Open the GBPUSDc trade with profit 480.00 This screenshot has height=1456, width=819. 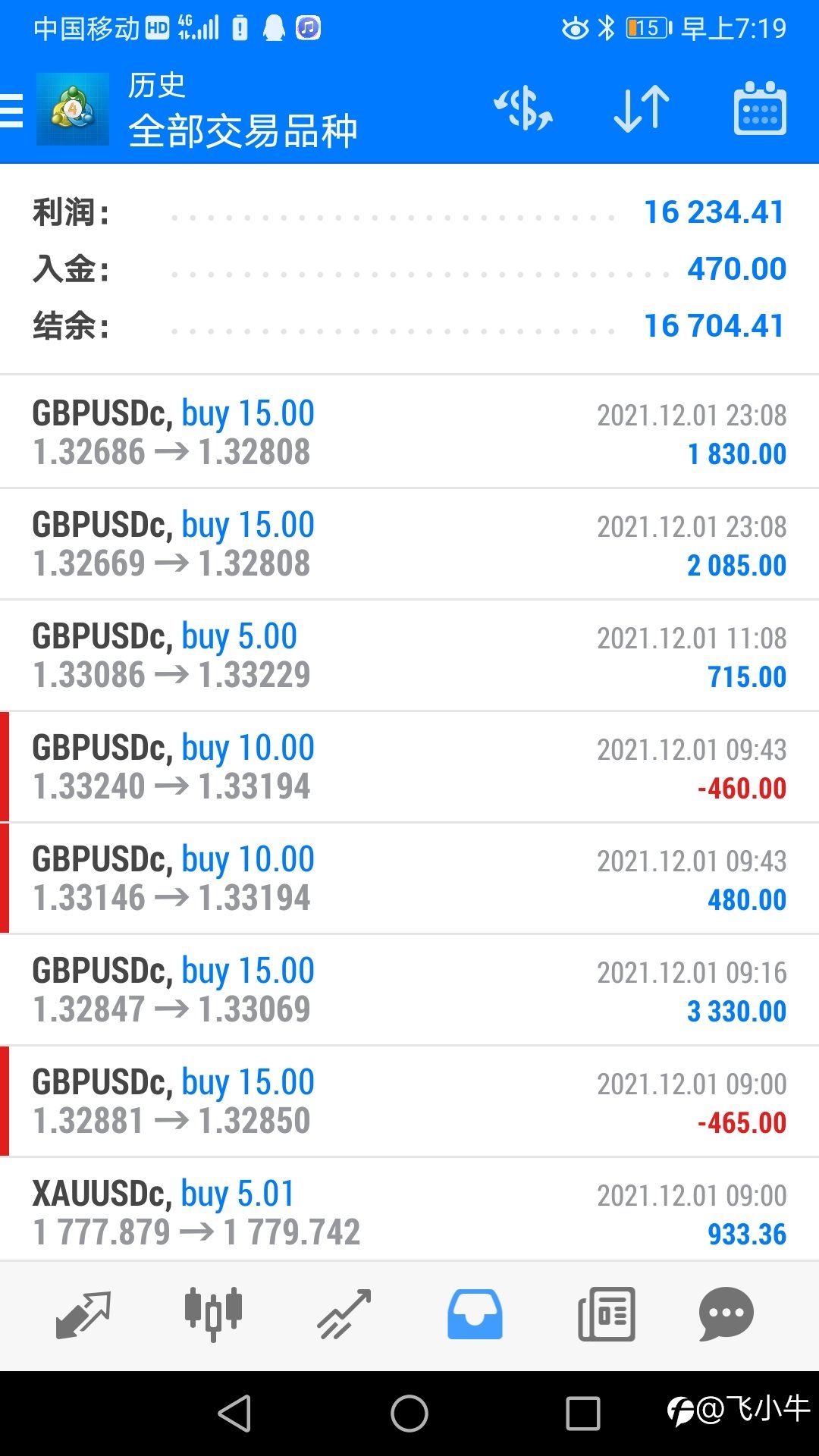(409, 878)
